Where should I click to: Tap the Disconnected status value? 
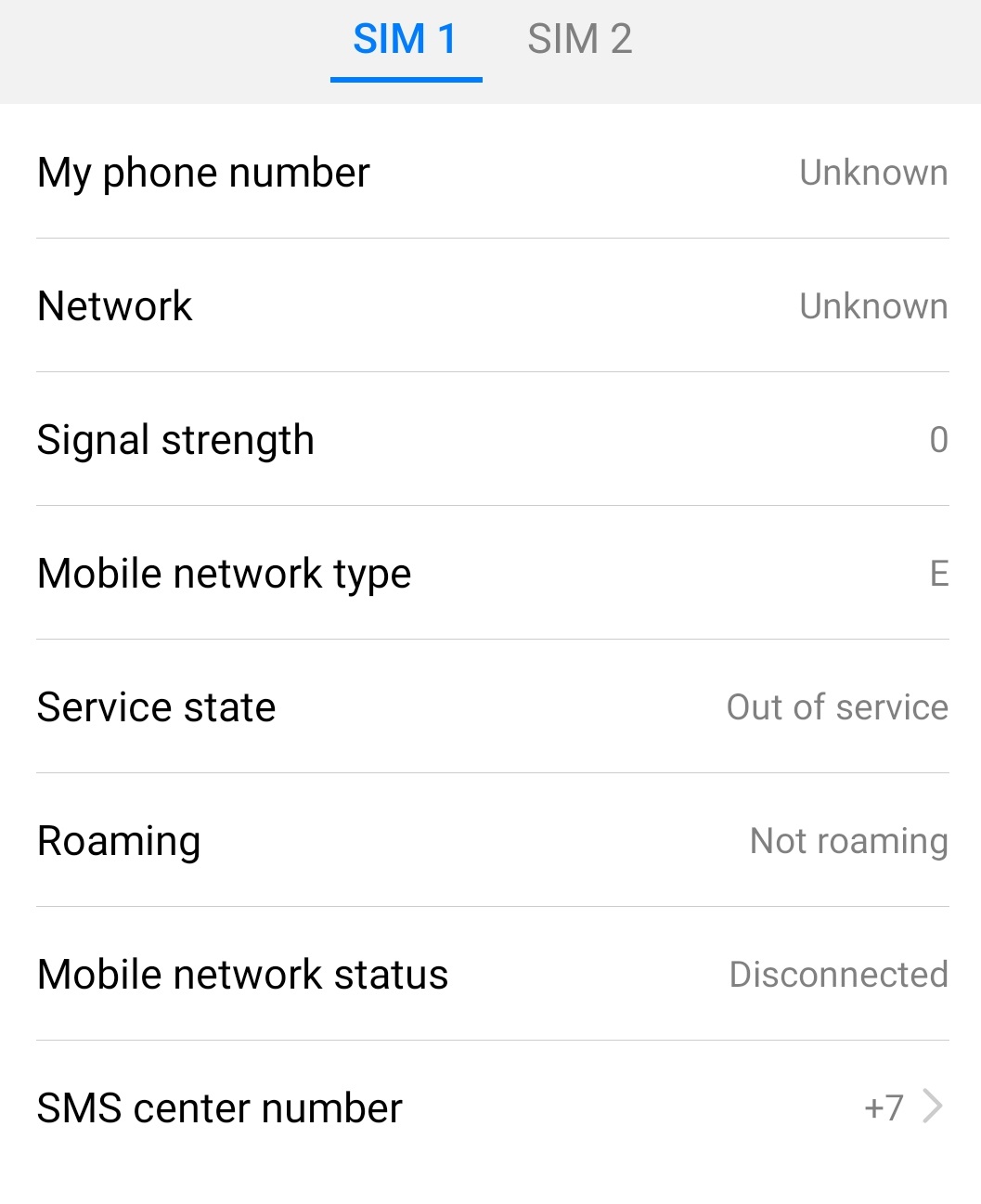pyautogui.click(x=838, y=975)
